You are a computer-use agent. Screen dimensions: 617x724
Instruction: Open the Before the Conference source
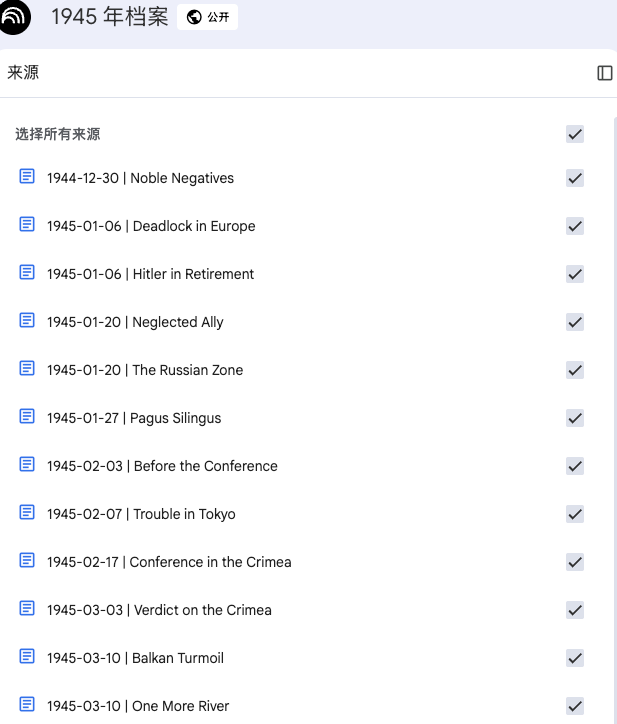click(x=162, y=466)
